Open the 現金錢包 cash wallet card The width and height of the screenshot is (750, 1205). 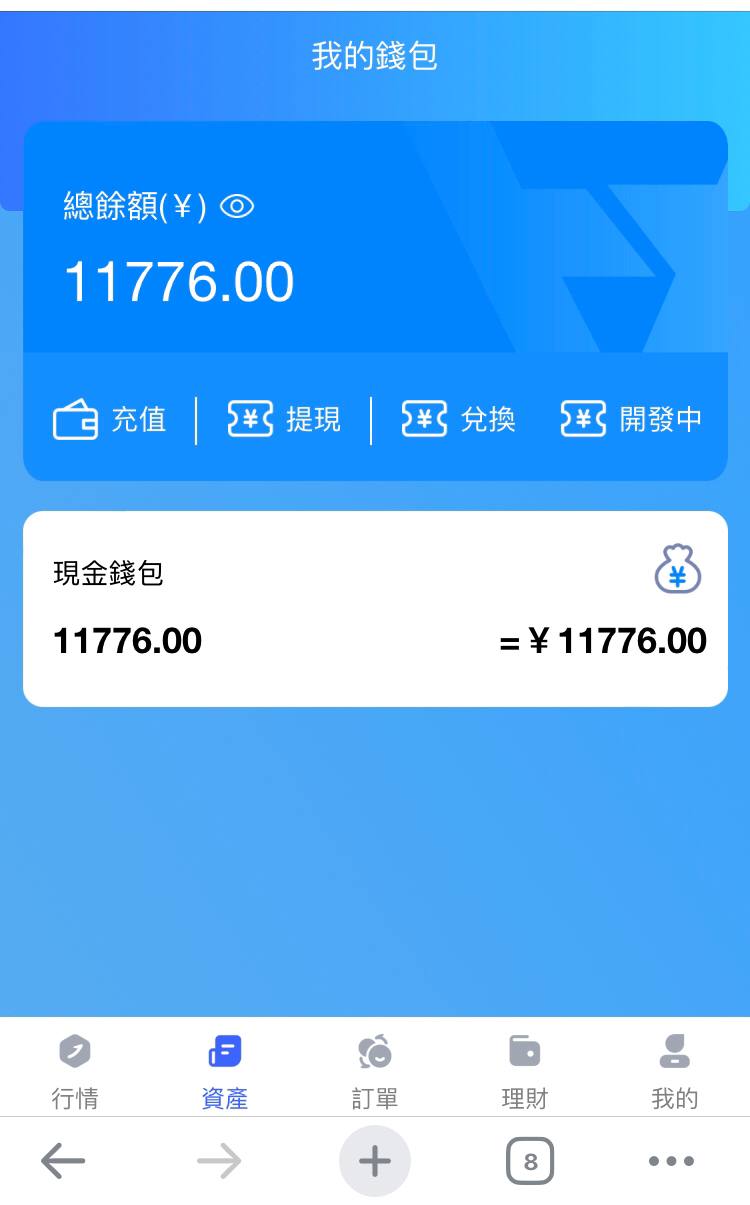[375, 609]
